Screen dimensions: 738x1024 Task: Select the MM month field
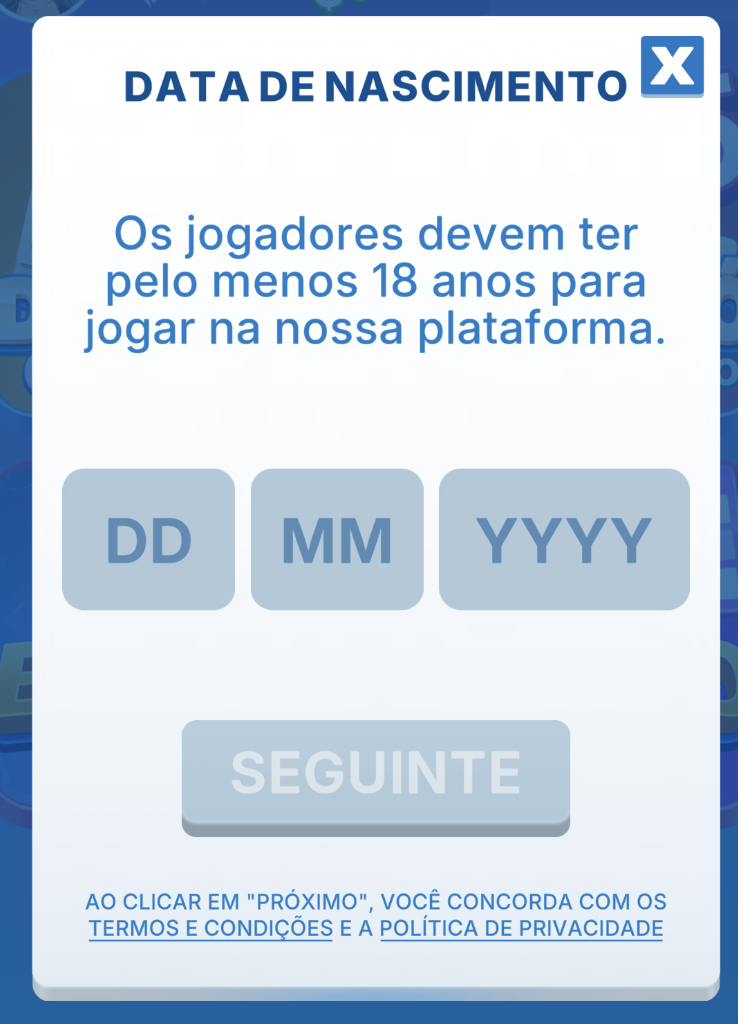click(x=337, y=539)
